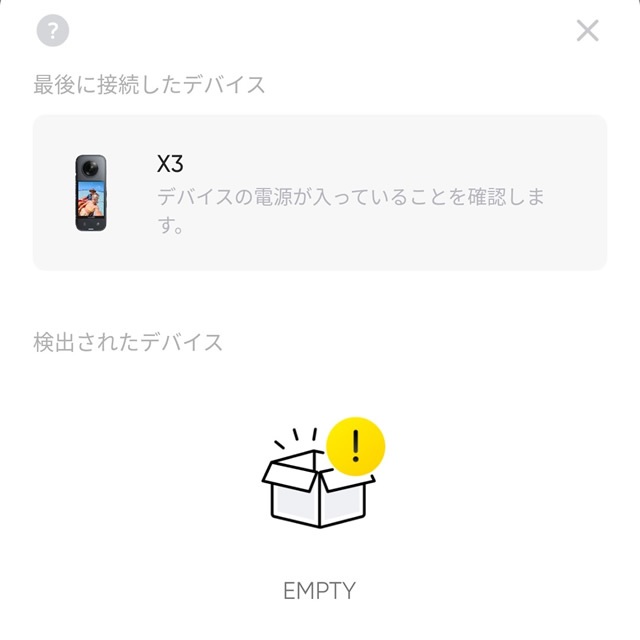Open the help question mark icon

53,31
